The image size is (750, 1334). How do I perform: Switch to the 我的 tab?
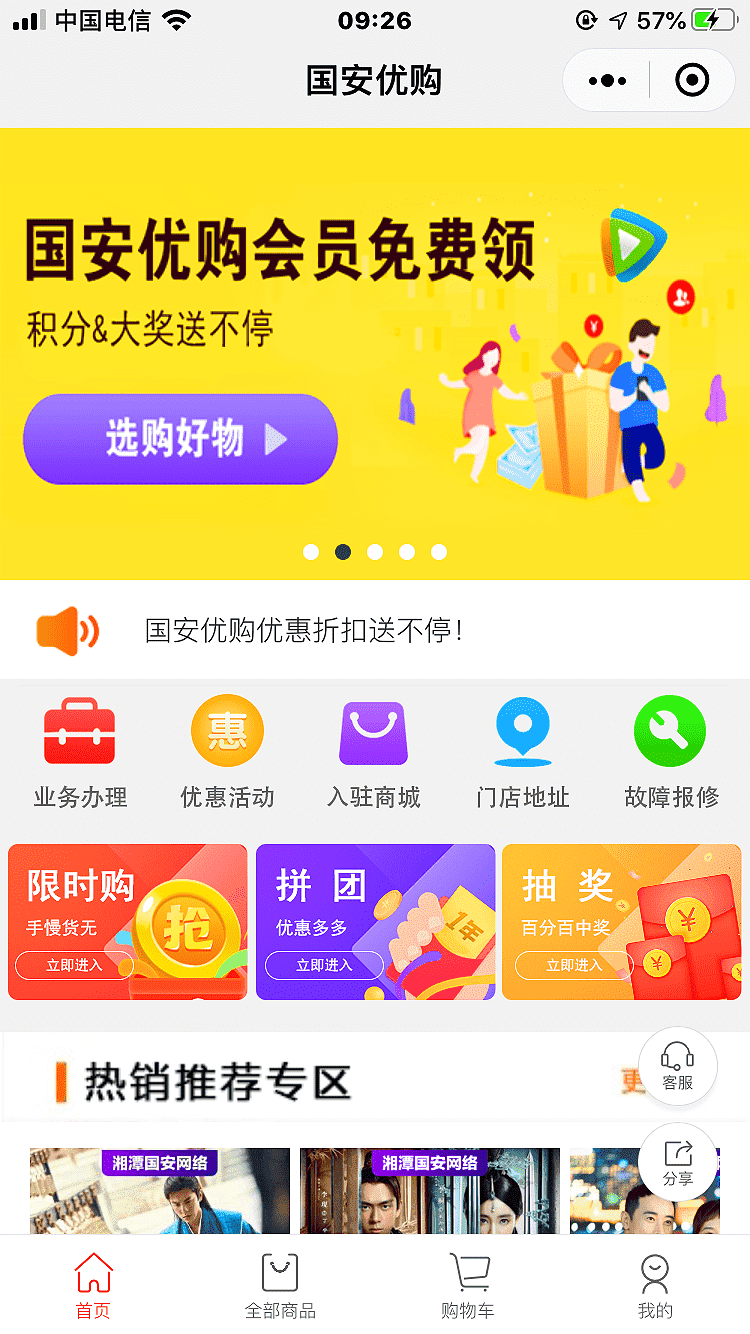(655, 1287)
